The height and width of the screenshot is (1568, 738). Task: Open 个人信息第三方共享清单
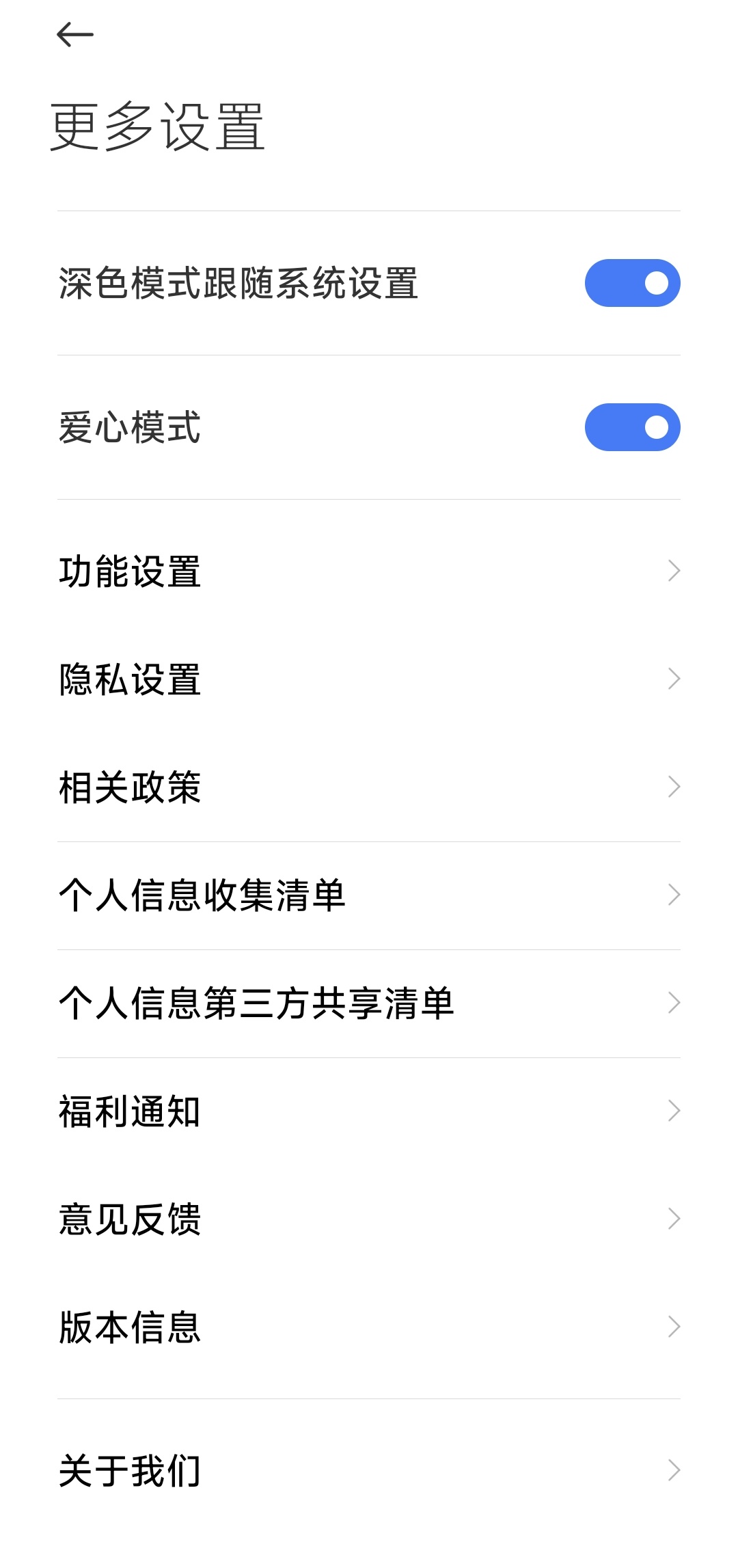pos(369,1003)
